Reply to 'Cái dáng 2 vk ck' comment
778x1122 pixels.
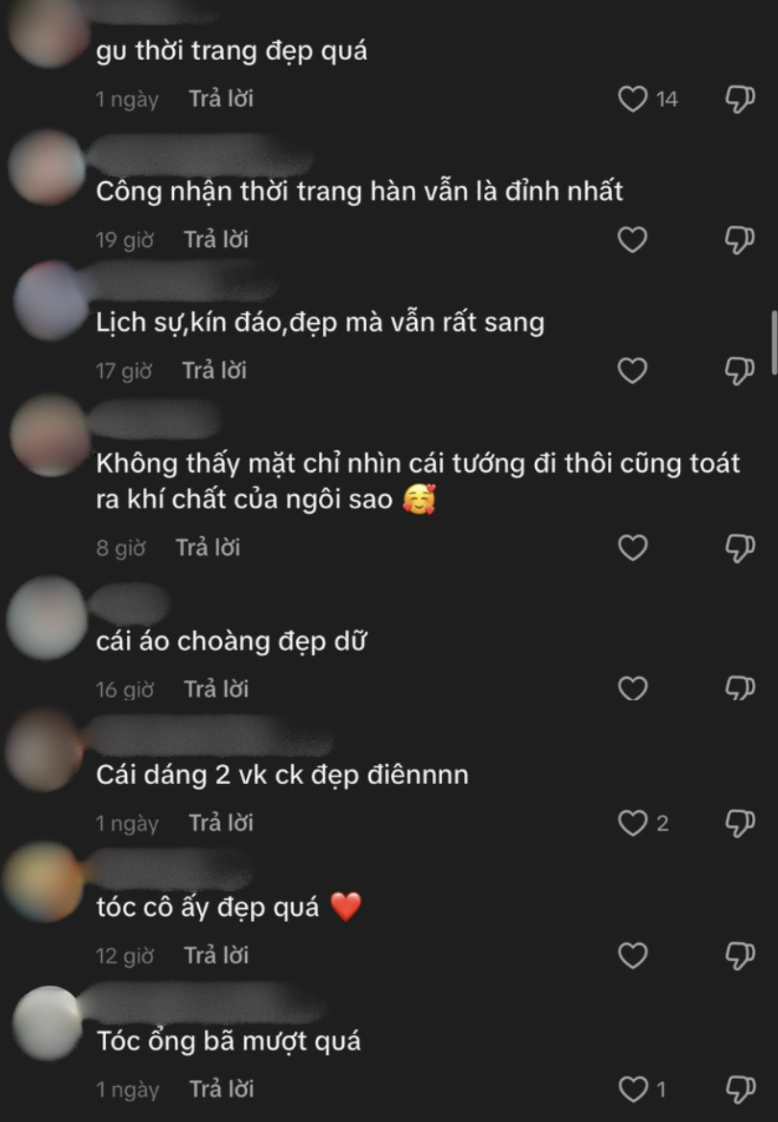(x=221, y=823)
